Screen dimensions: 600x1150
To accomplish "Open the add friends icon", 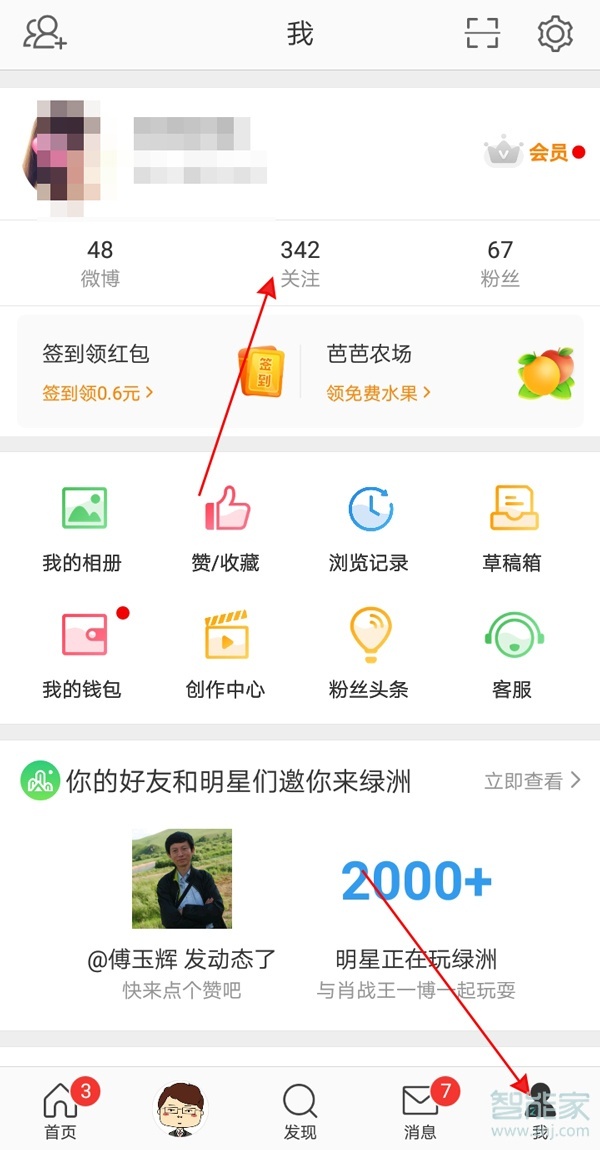I will 45,34.
